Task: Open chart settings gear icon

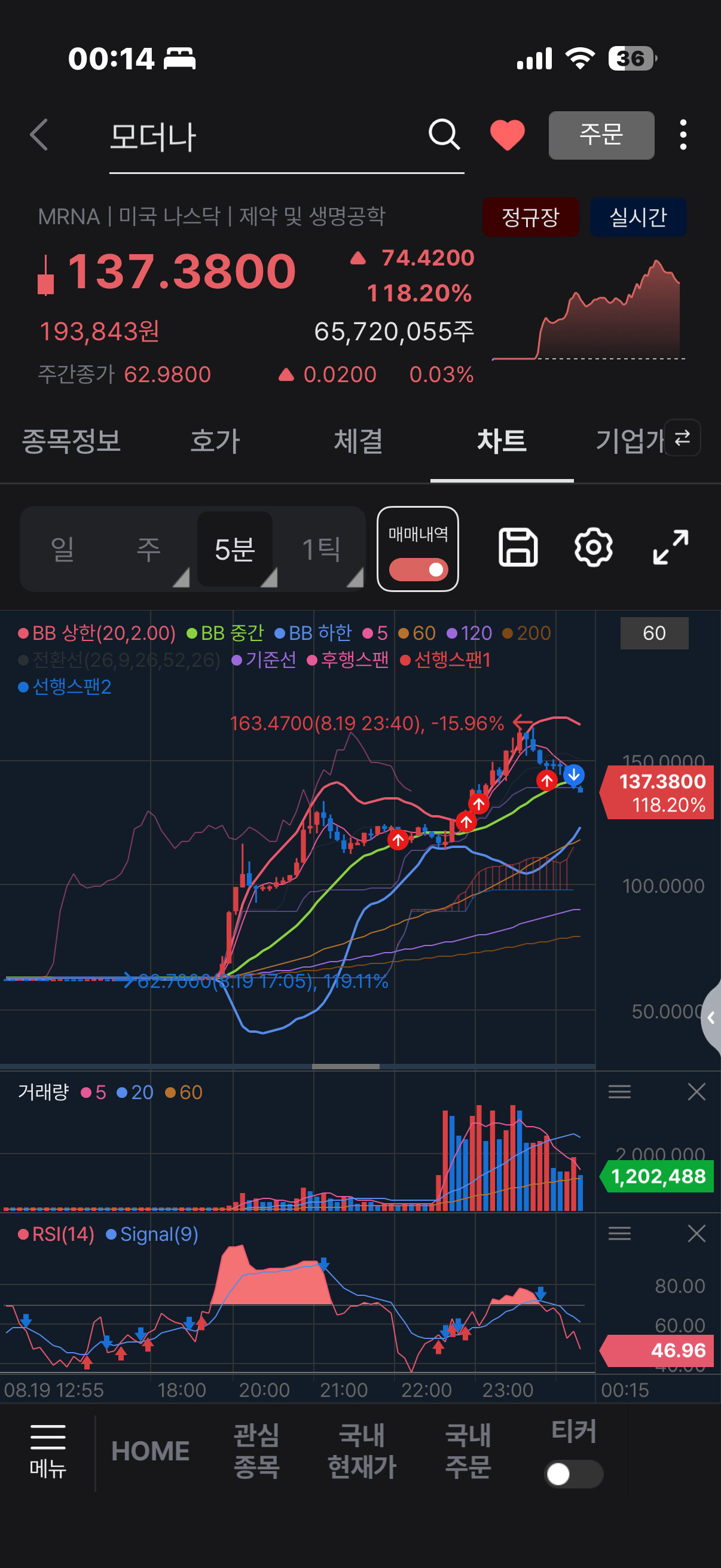Action: click(593, 547)
